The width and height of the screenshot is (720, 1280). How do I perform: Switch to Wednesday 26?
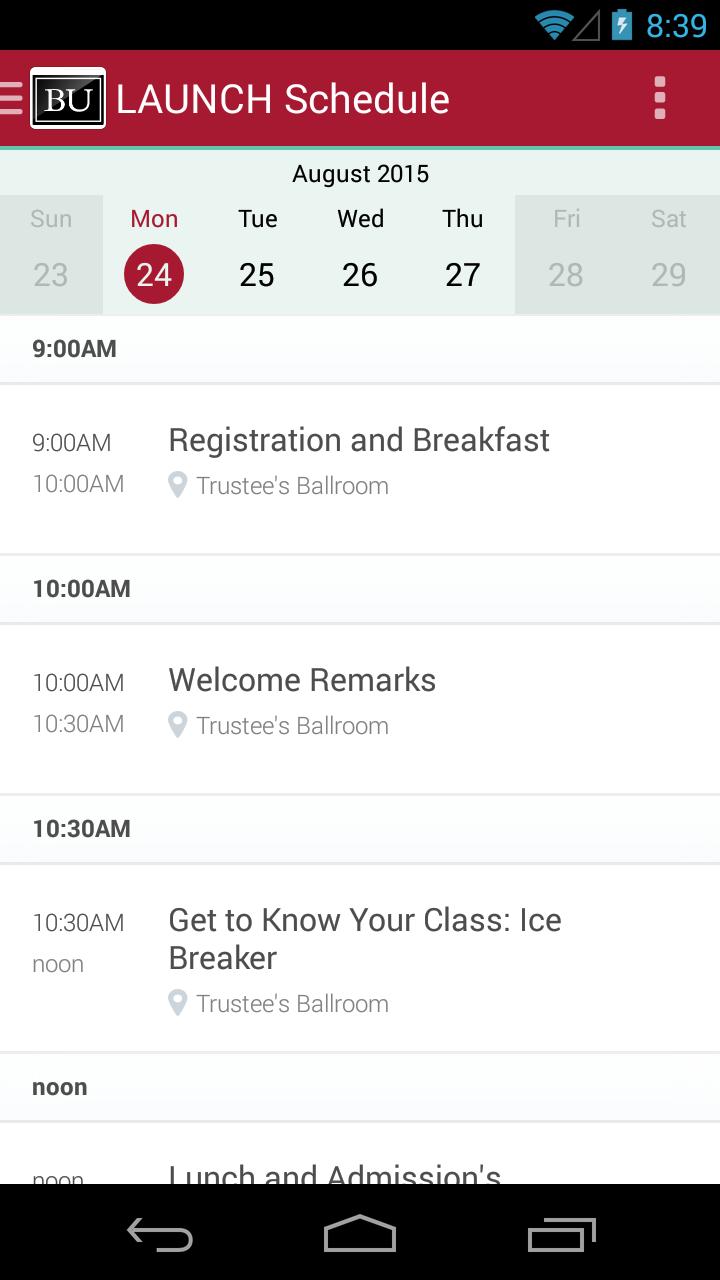point(360,256)
